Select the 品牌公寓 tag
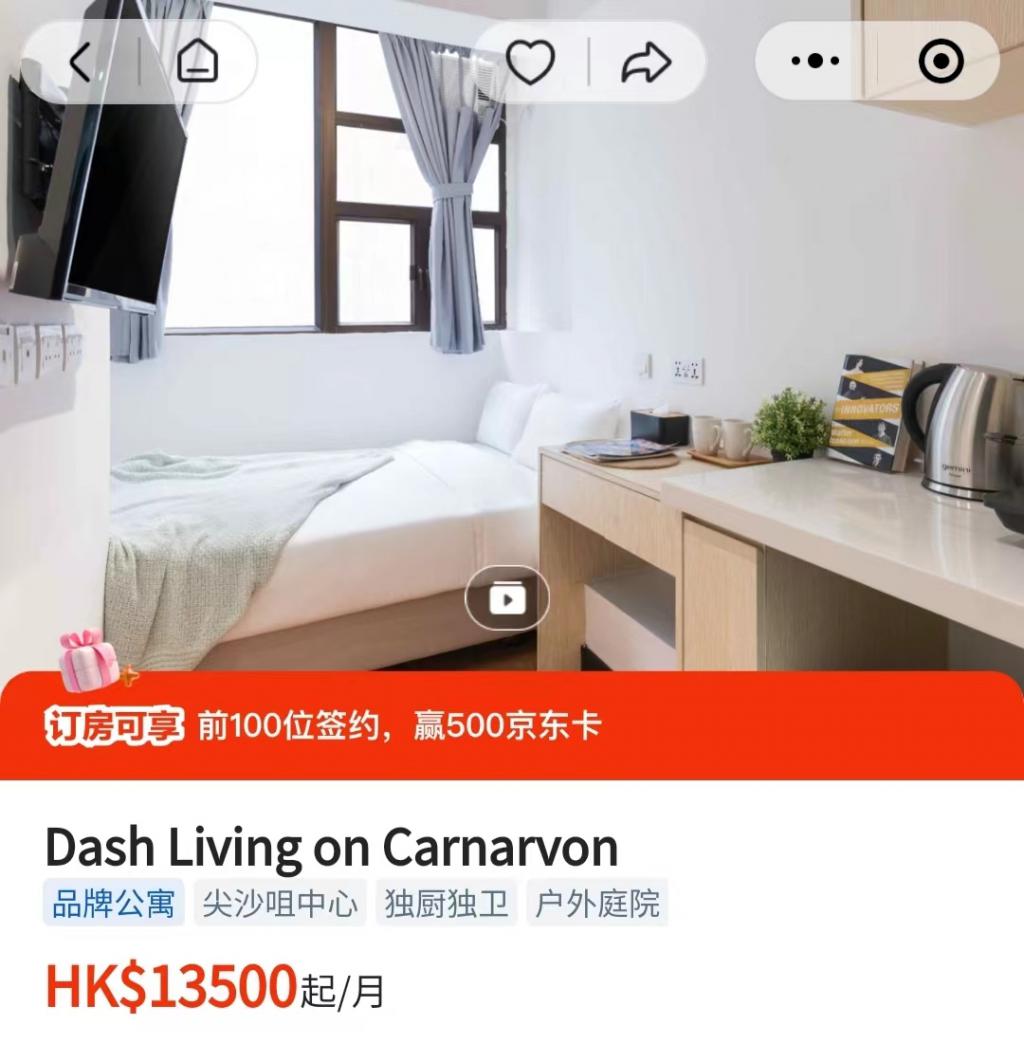 point(114,904)
